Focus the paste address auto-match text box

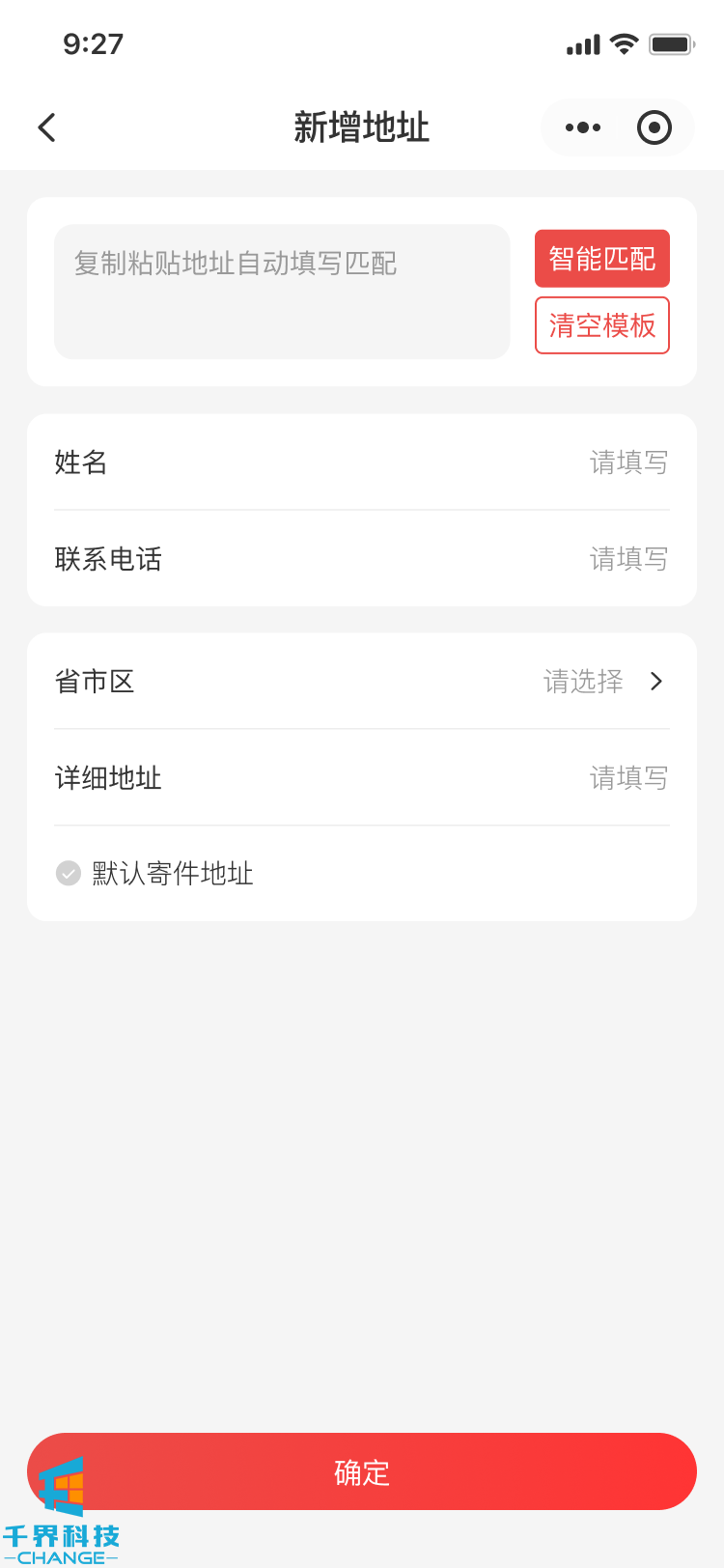coord(281,292)
